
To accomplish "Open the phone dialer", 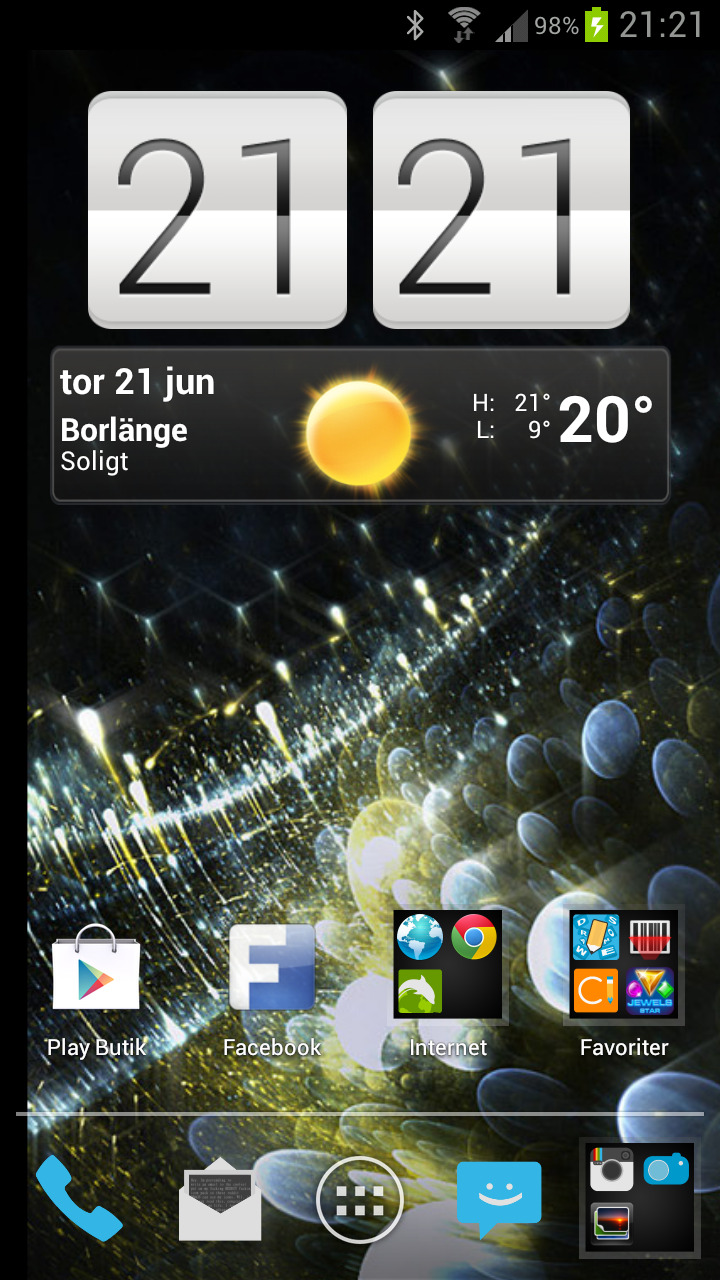I will coord(78,1198).
